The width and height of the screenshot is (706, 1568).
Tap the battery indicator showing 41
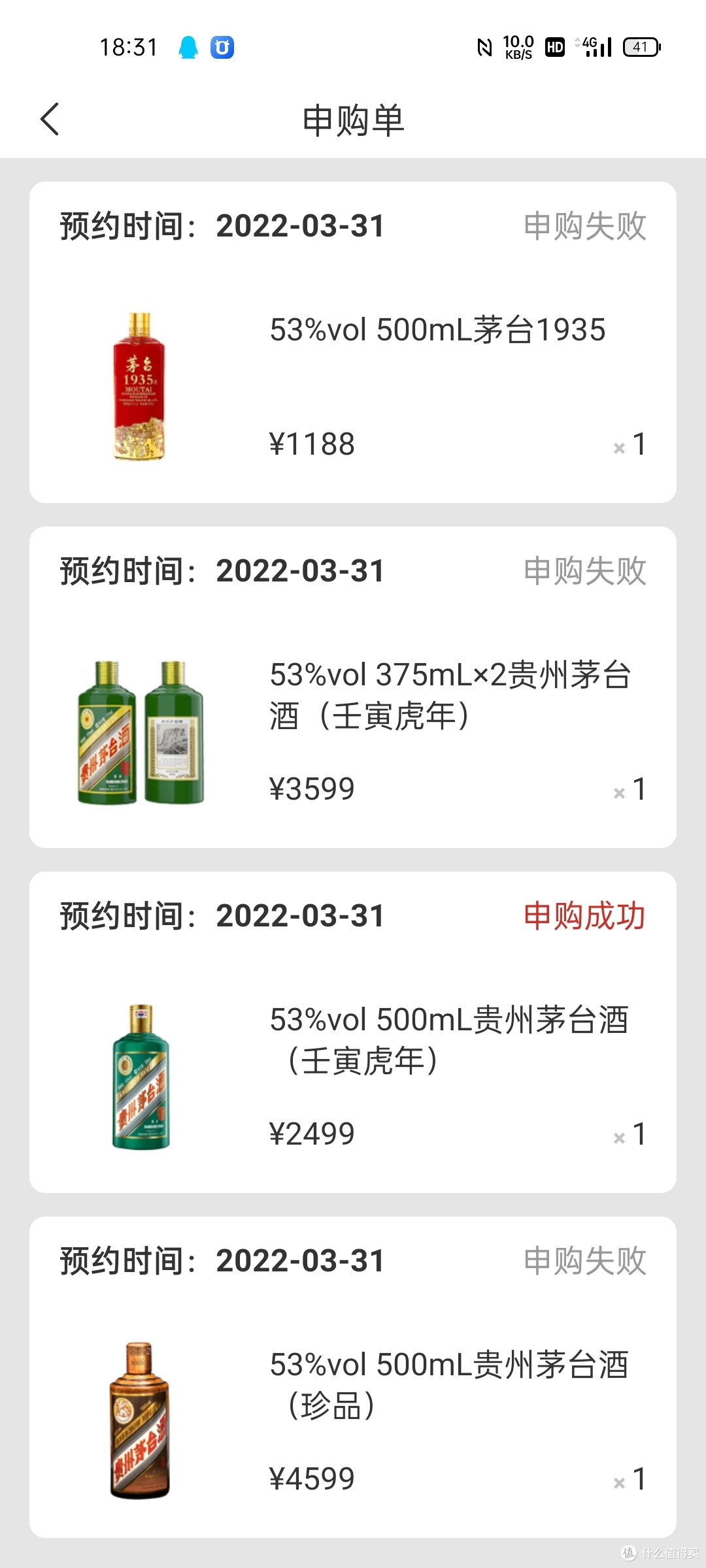click(x=641, y=46)
